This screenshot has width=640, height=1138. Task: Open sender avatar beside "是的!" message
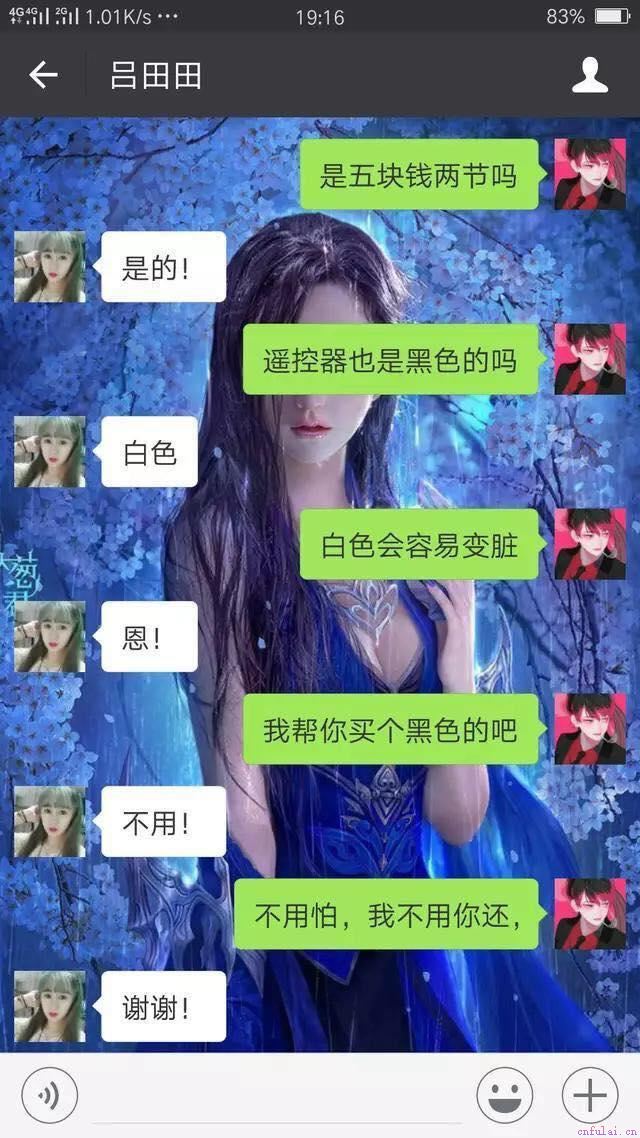point(49,266)
